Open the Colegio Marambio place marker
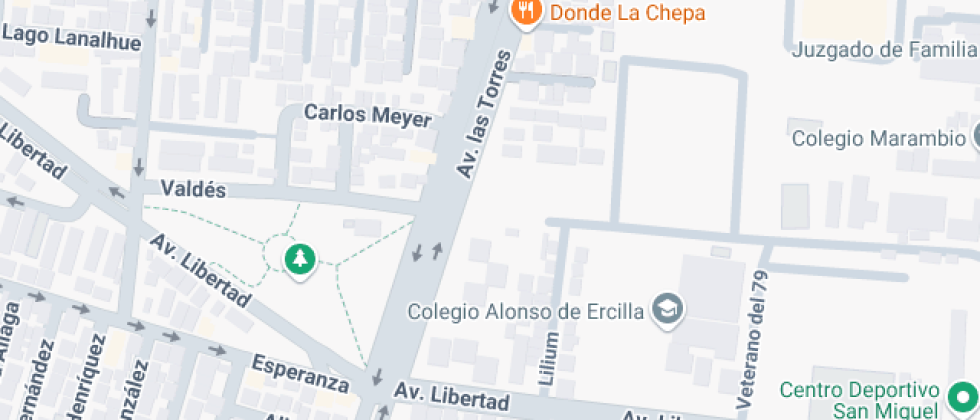 [x=973, y=138]
